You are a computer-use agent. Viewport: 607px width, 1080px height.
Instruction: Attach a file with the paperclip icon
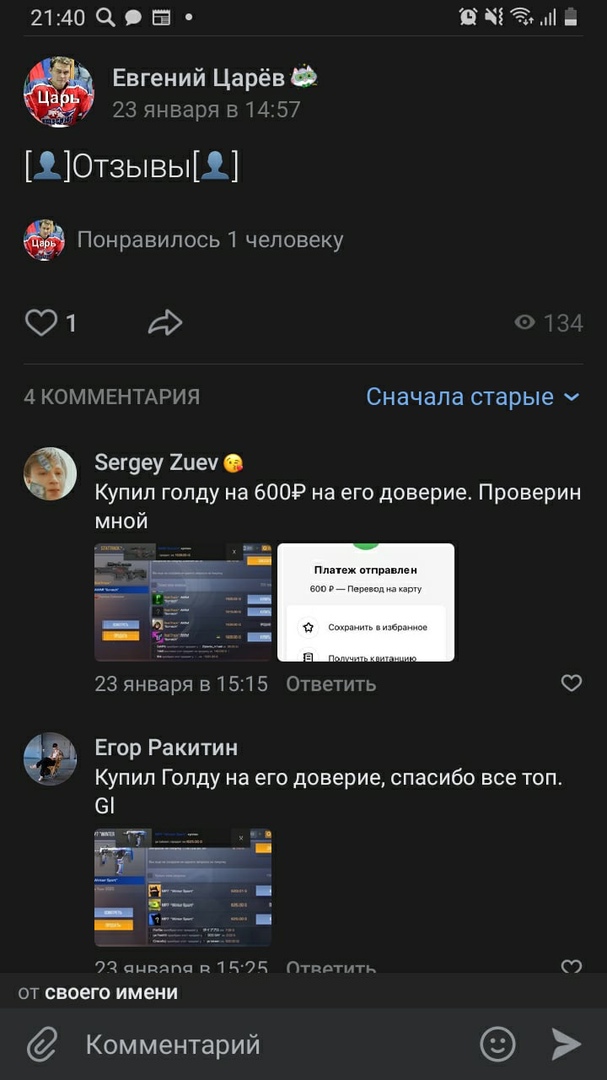[x=41, y=1045]
